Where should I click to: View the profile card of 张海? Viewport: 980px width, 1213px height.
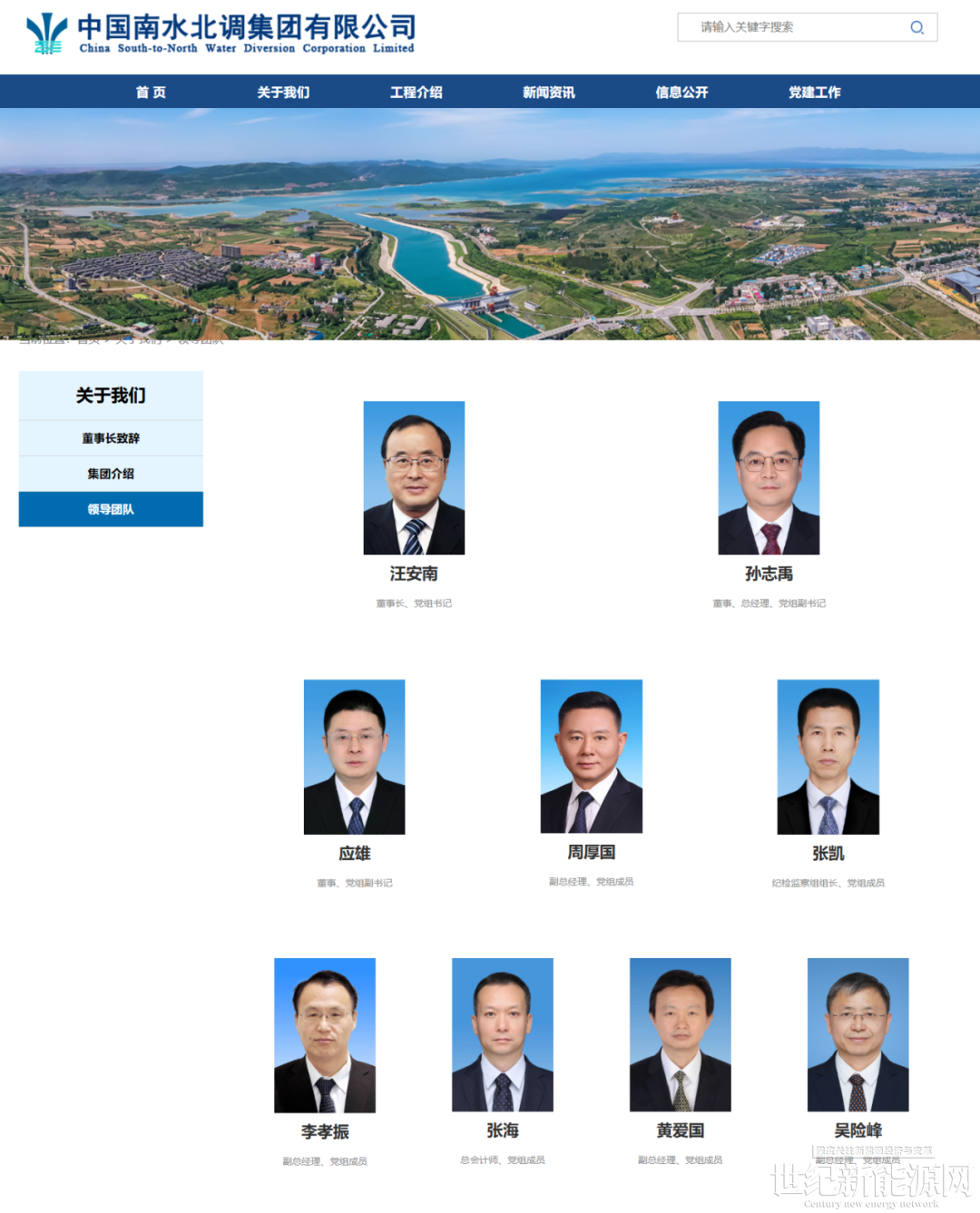[503, 1035]
